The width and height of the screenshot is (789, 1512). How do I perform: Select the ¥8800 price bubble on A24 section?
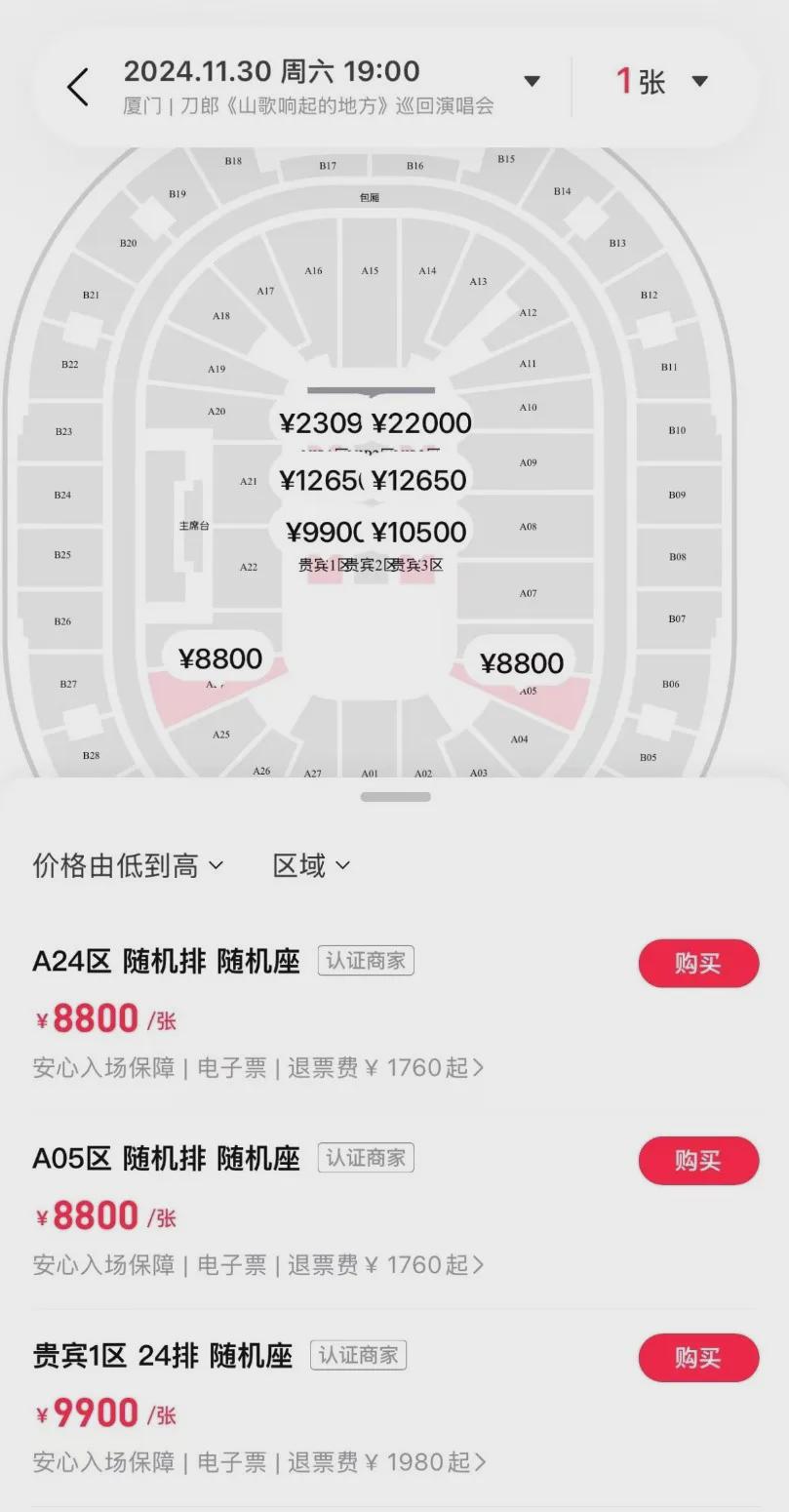(221, 659)
